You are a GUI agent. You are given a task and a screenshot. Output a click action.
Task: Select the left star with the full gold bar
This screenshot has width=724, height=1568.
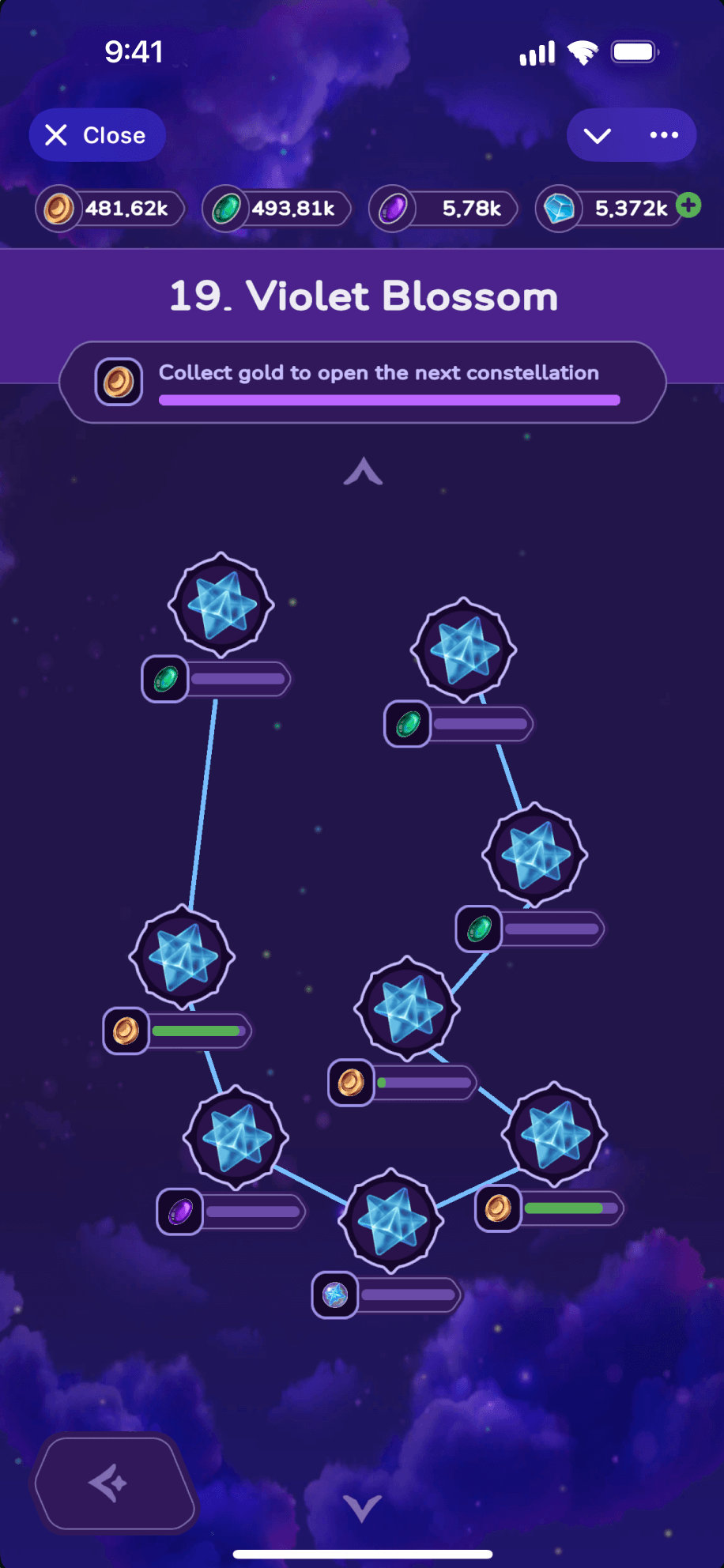(183, 957)
